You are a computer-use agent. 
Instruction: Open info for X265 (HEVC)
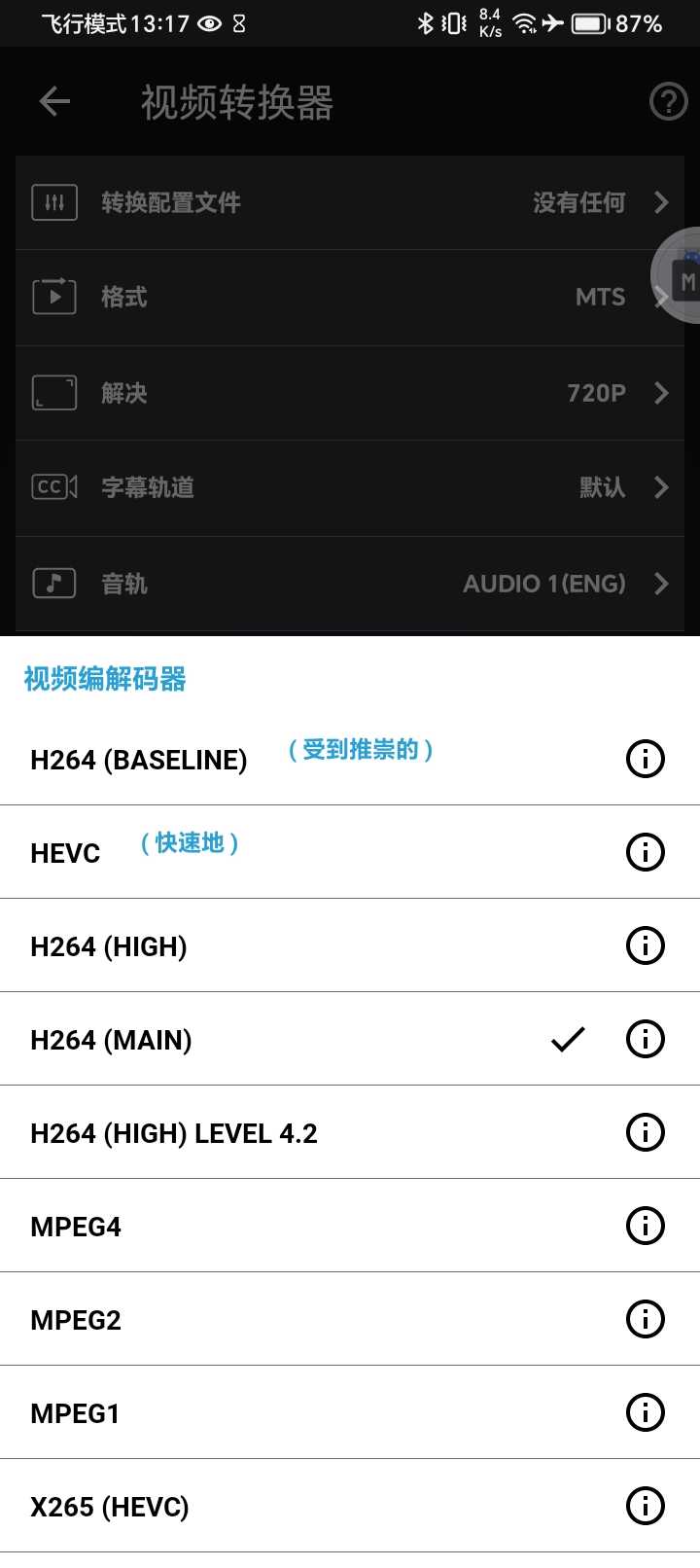pos(645,1506)
